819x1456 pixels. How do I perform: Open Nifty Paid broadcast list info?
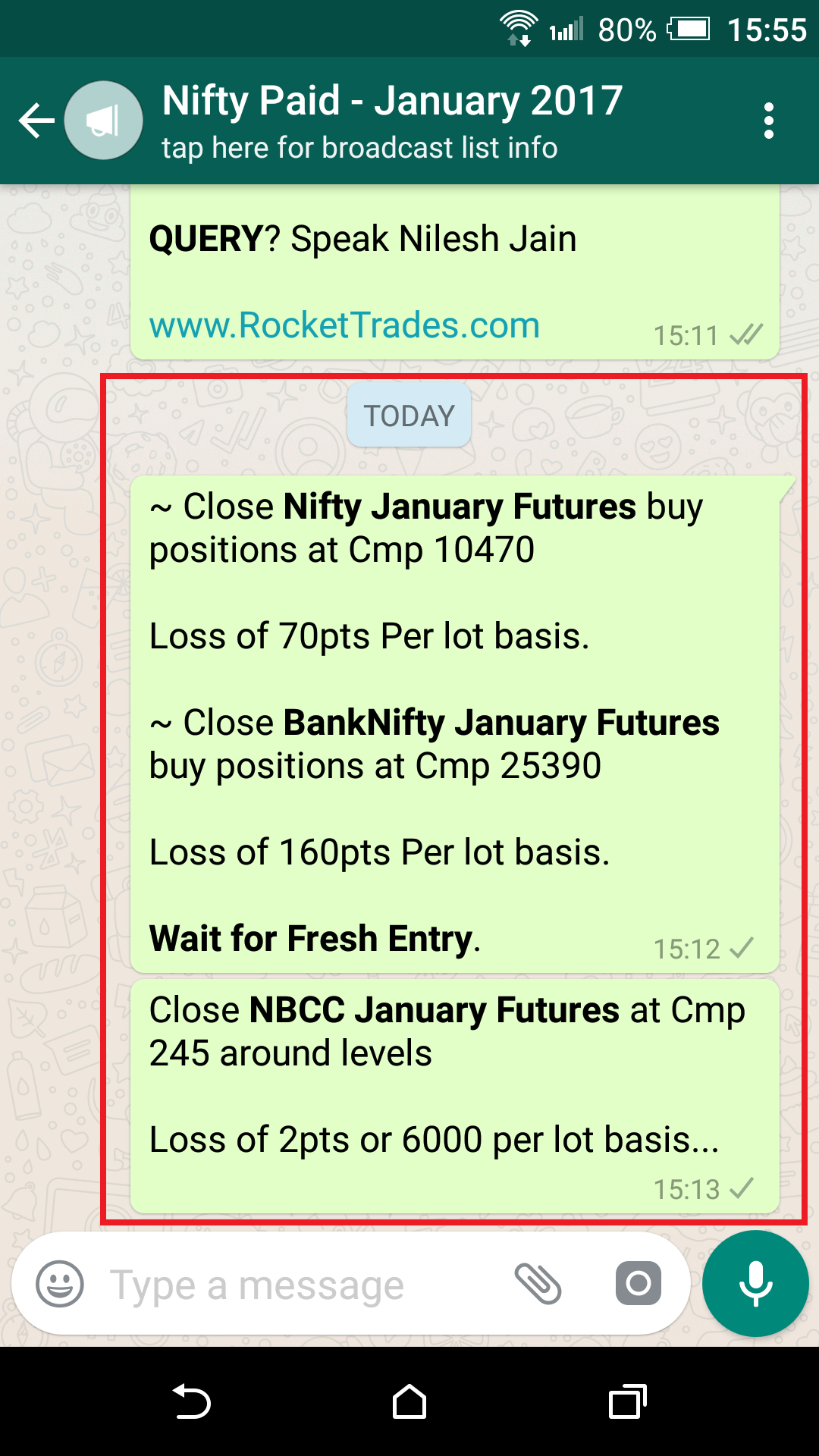[x=391, y=121]
